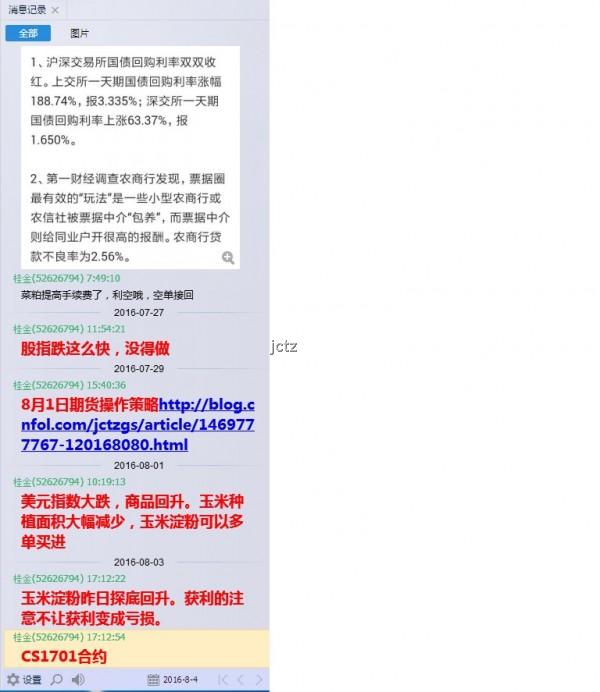Viewport: 600px width, 692px height.
Task: Go to previous page of records
Action: (x=239, y=680)
